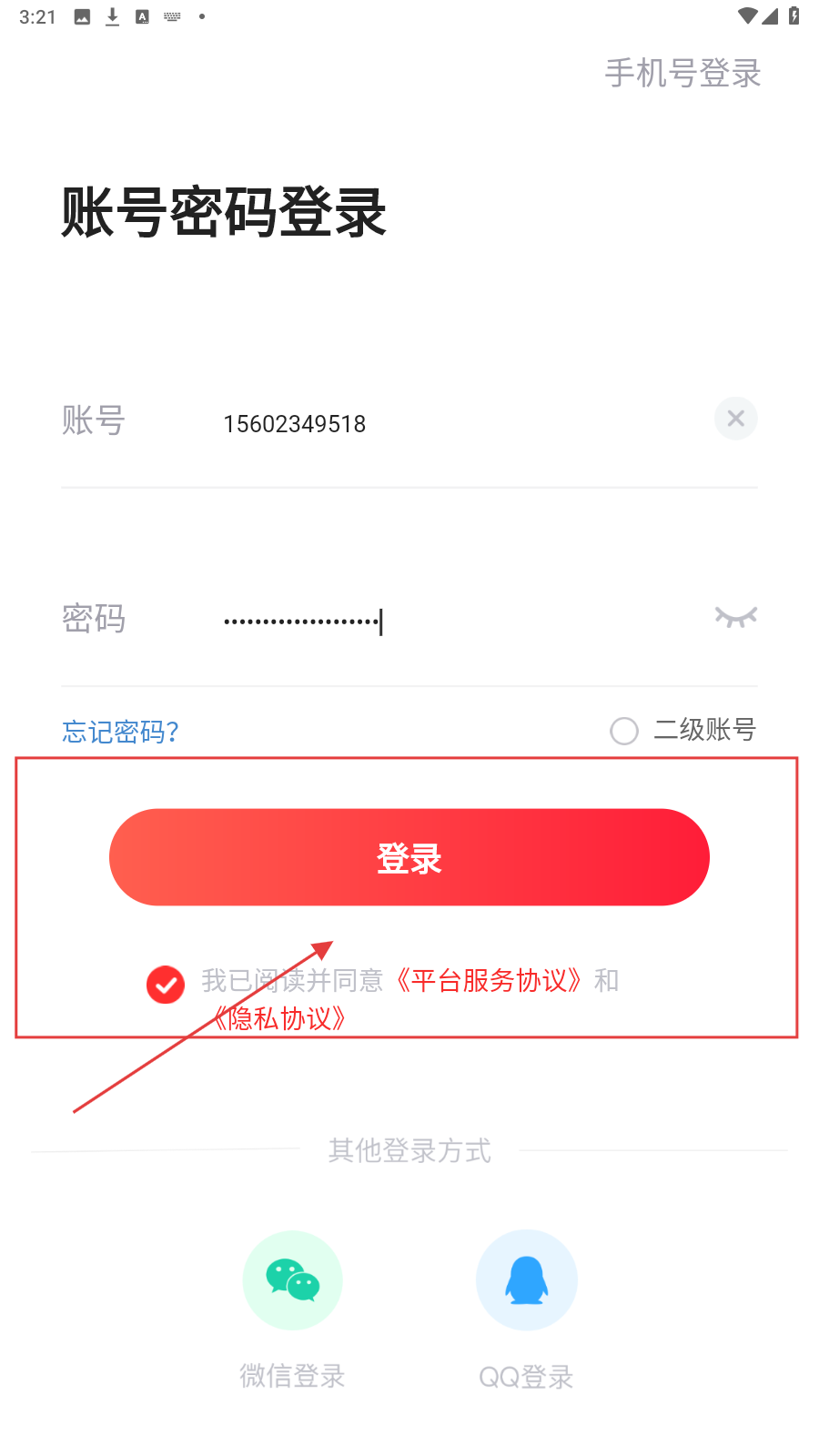Open the 《隐私协议》 privacy agreement
This screenshot has height=1456, width=819.
point(278,1018)
